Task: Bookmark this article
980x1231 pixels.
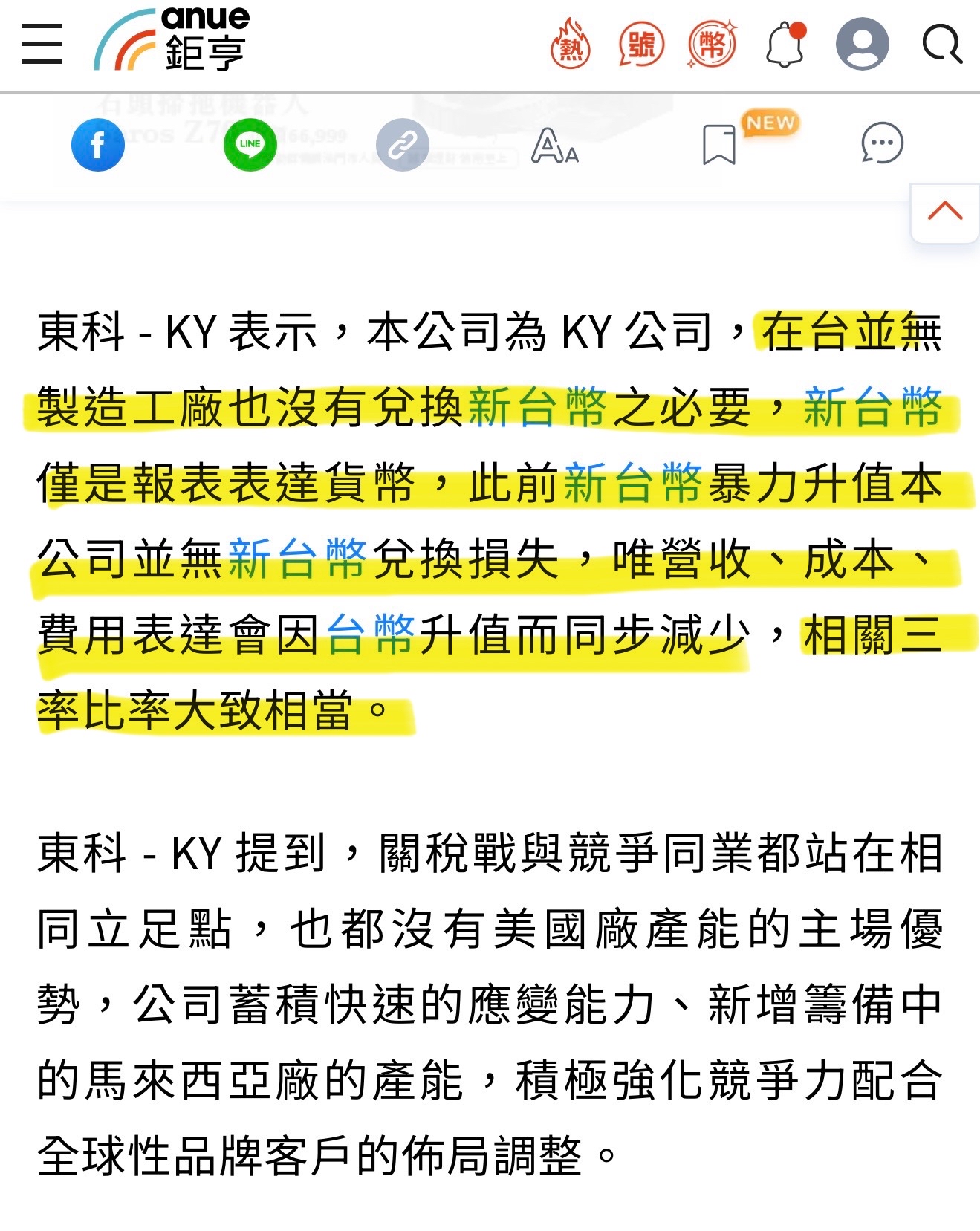Action: pos(718,145)
